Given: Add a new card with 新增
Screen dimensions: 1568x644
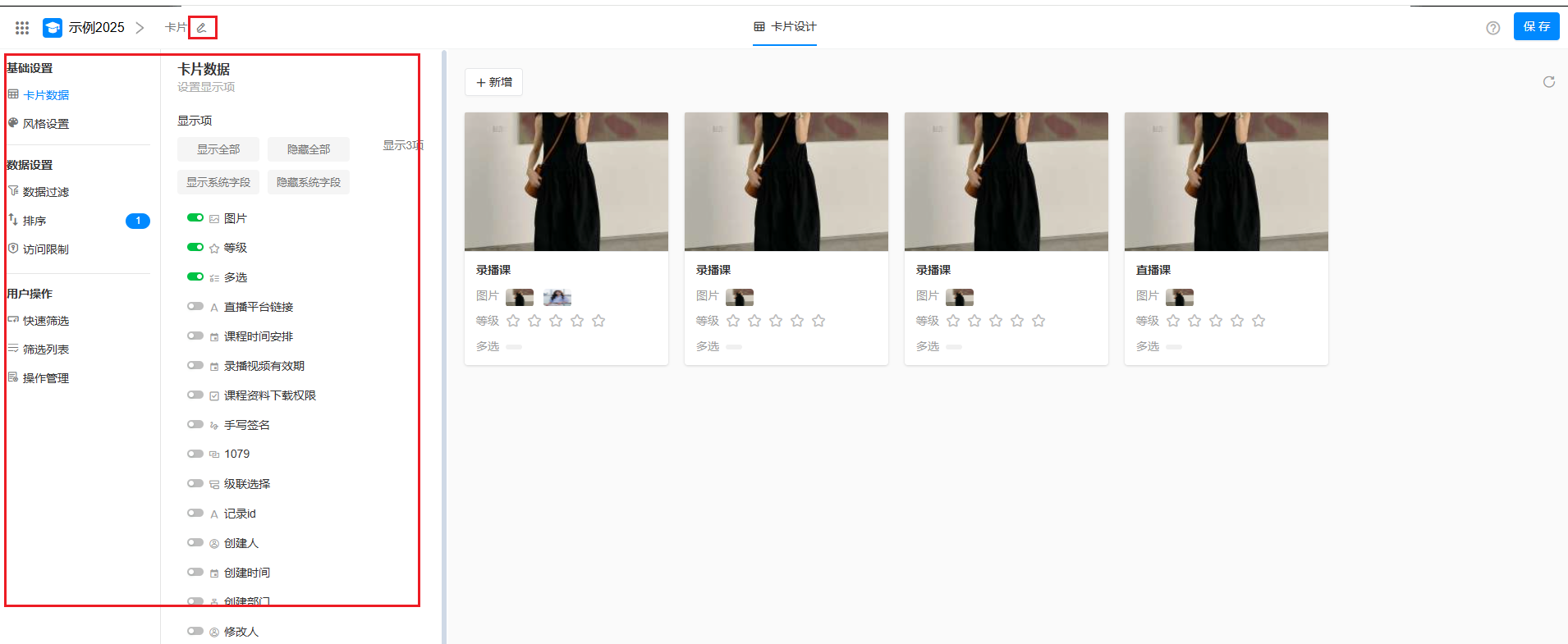Looking at the screenshot, I should [x=493, y=82].
